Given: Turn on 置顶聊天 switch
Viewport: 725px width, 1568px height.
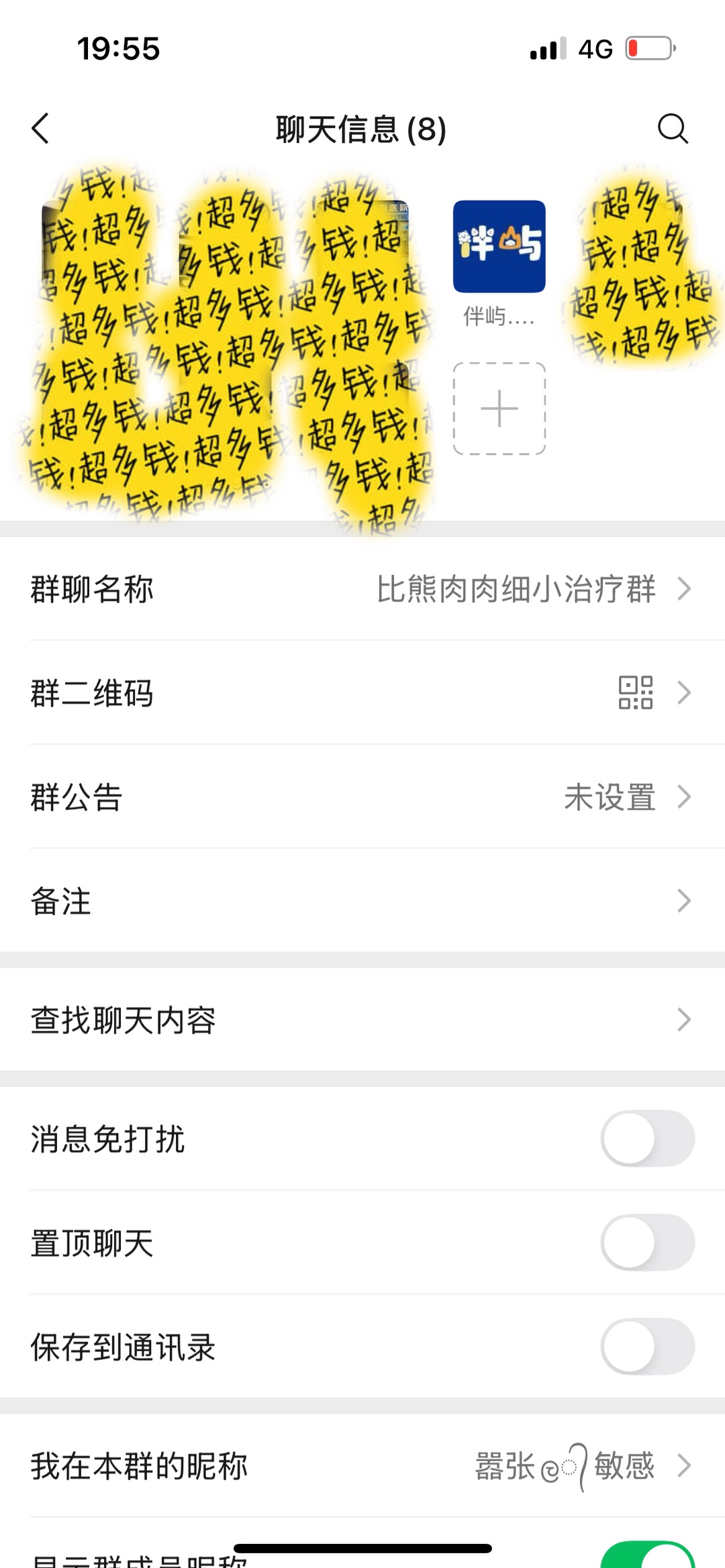Looking at the screenshot, I should tap(647, 1243).
